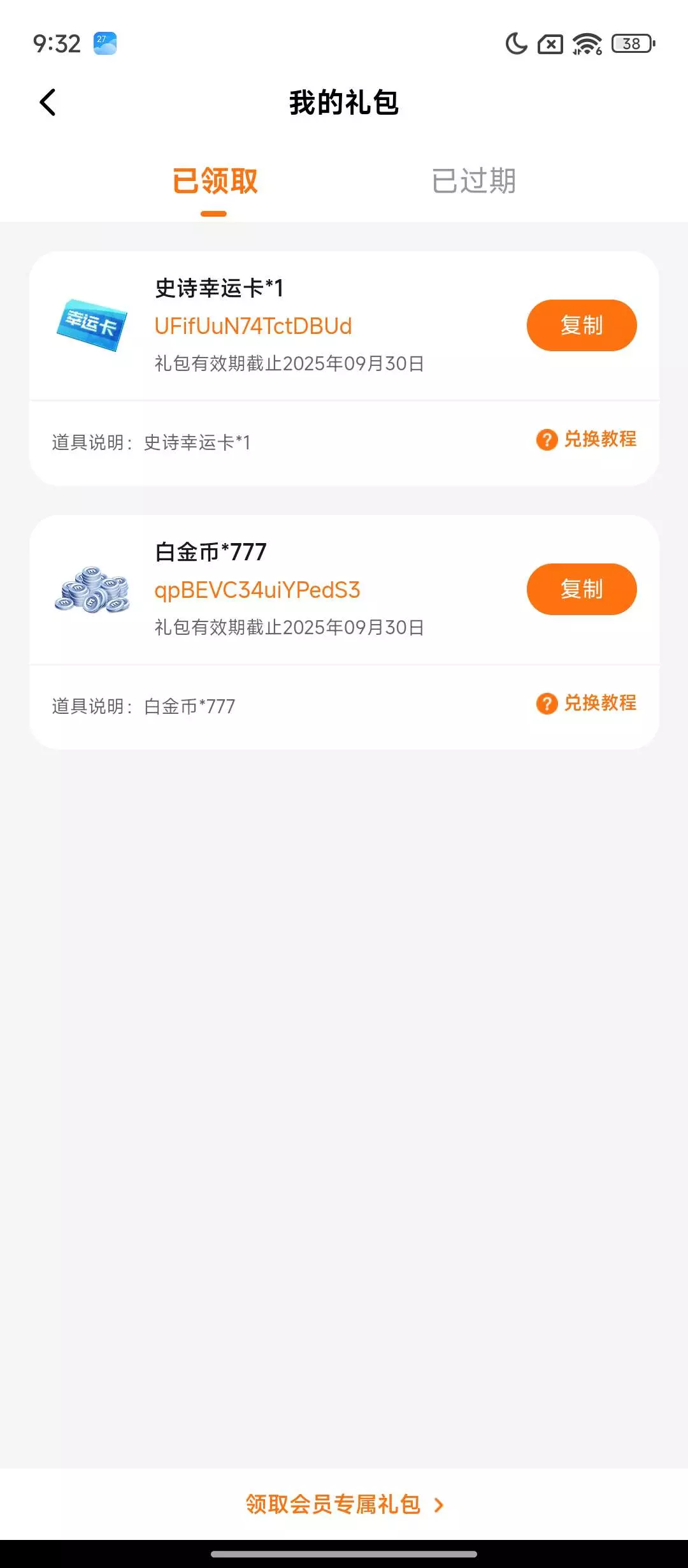
Task: Copy the 史诗幸运卡 gift code
Action: point(581,326)
